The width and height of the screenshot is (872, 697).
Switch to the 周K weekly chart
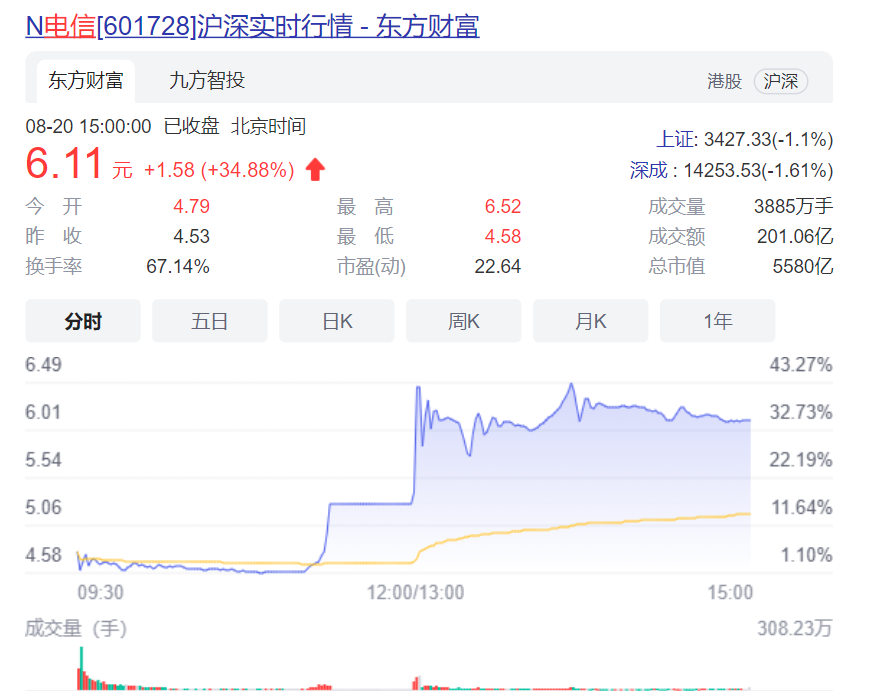464,321
